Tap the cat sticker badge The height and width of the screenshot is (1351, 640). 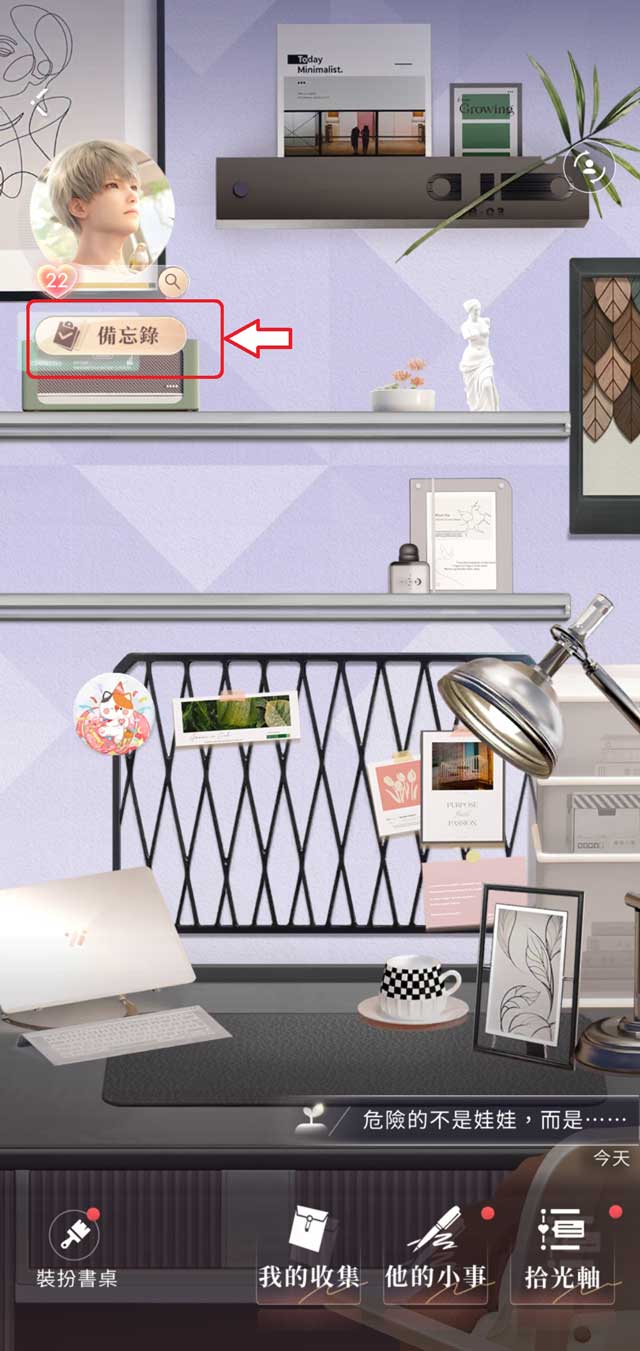(113, 714)
